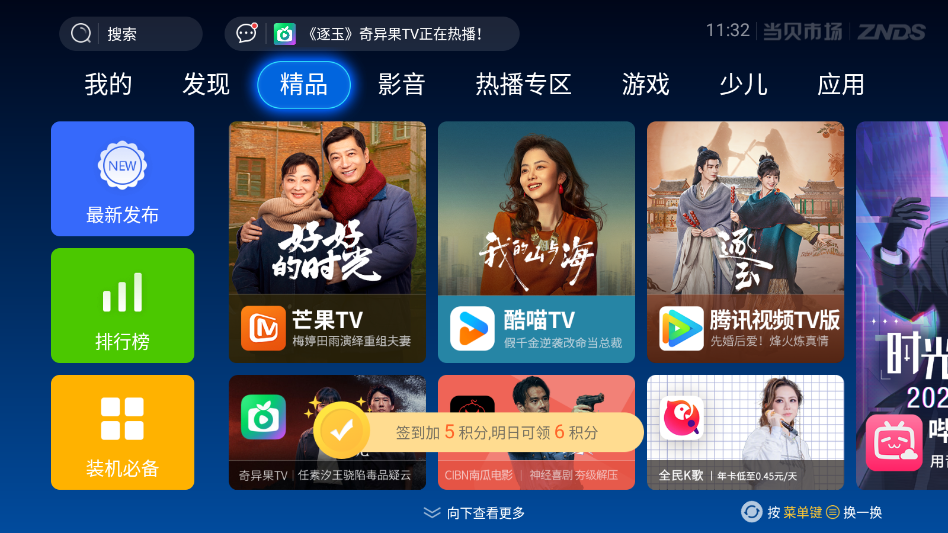The width and height of the screenshot is (948, 533).
Task: Open 装机必备 essential apps
Action: click(x=122, y=432)
